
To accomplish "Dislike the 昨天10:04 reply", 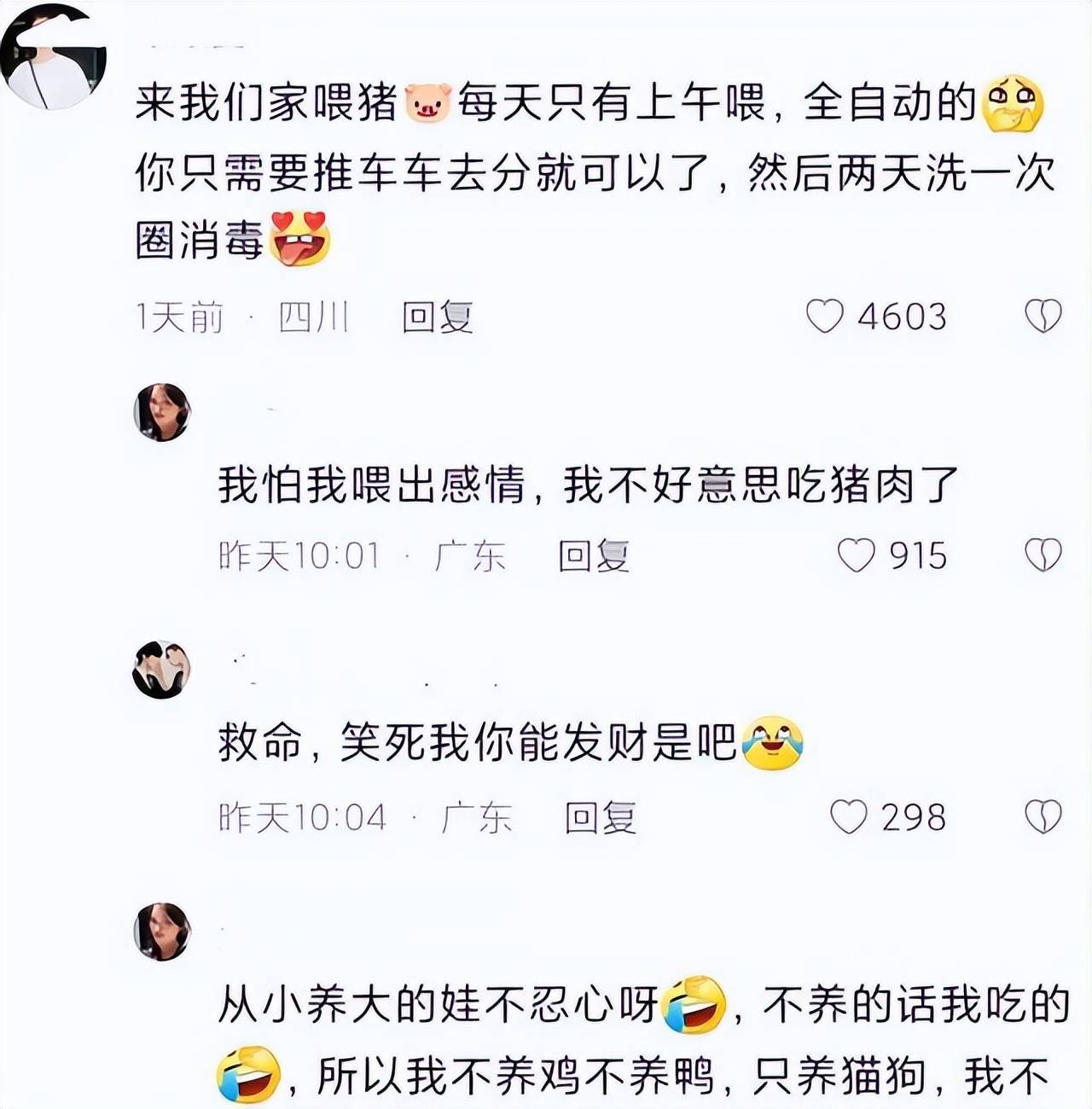I will (1043, 816).
